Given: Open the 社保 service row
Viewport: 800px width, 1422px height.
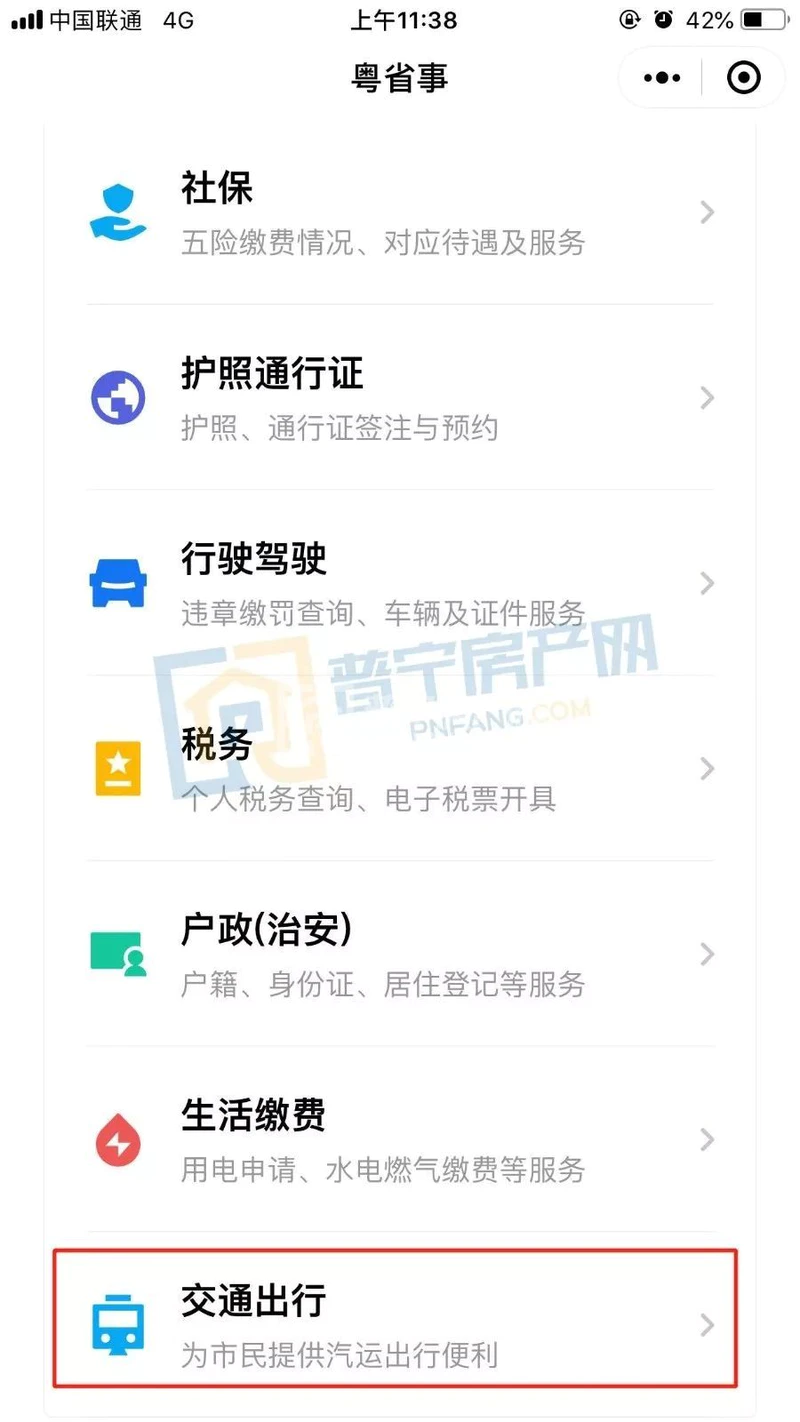Looking at the screenshot, I should click(x=400, y=213).
